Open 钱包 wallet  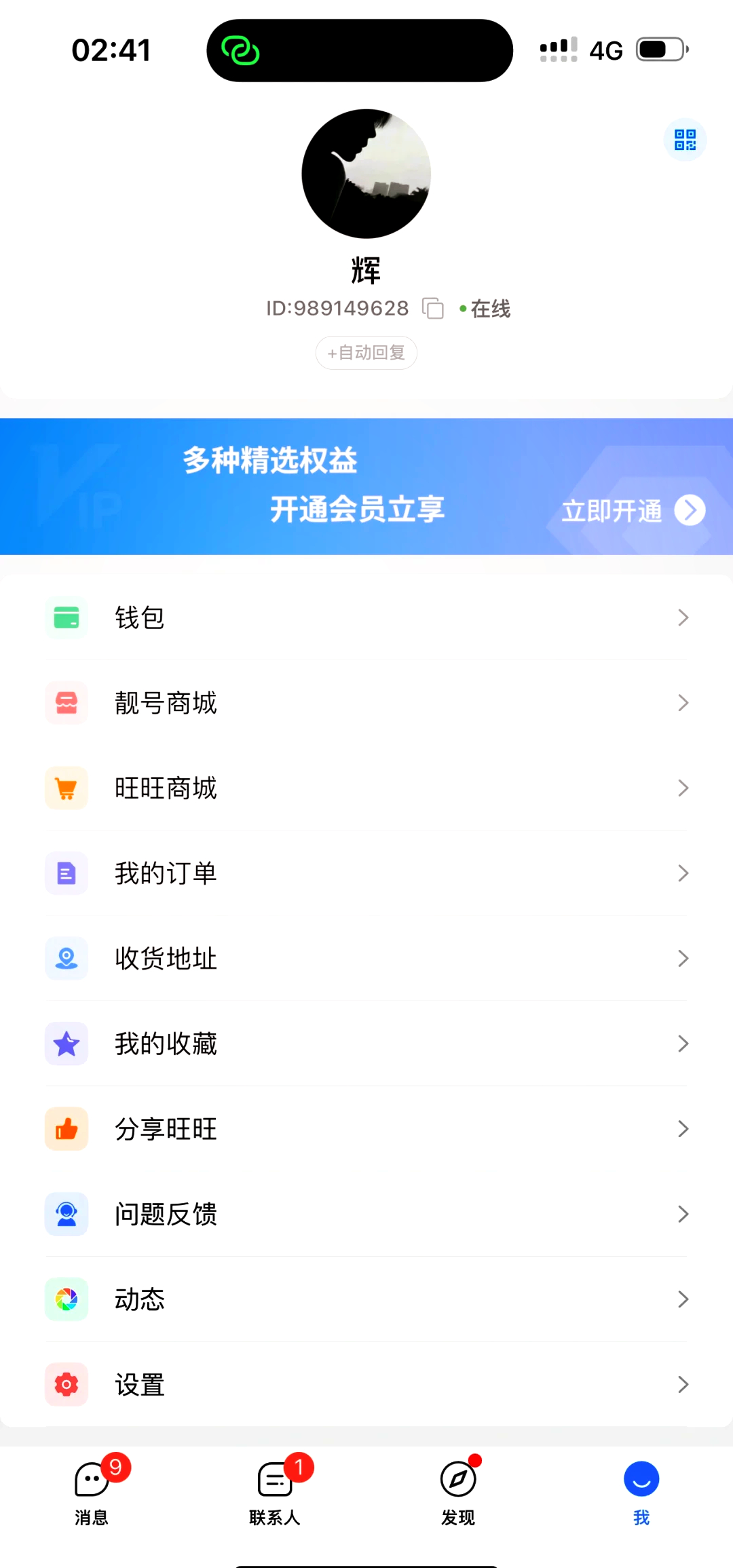tap(366, 617)
